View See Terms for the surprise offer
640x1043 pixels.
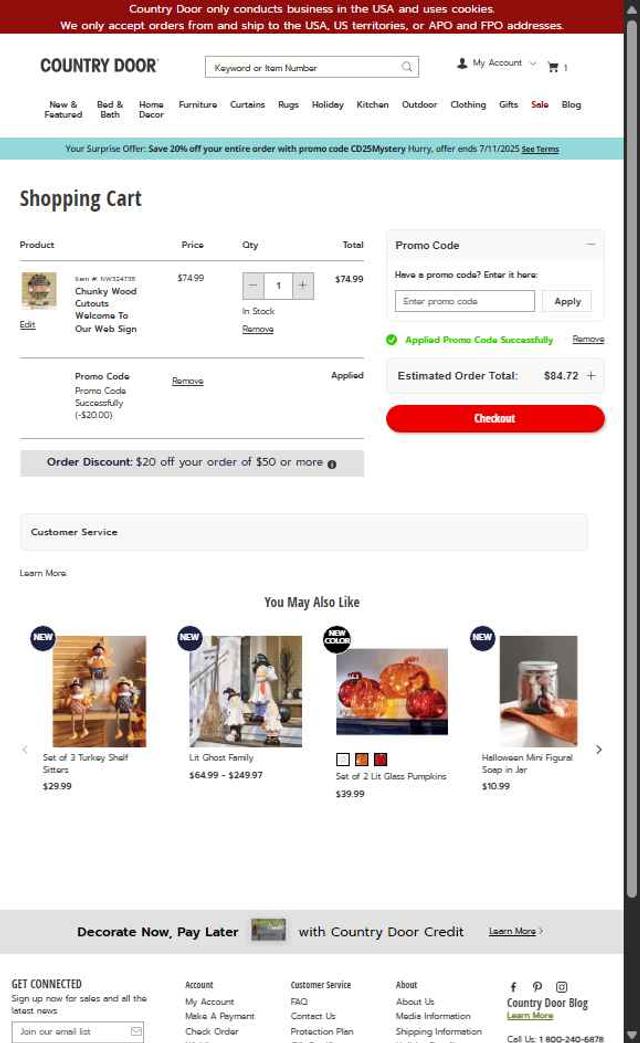point(540,149)
